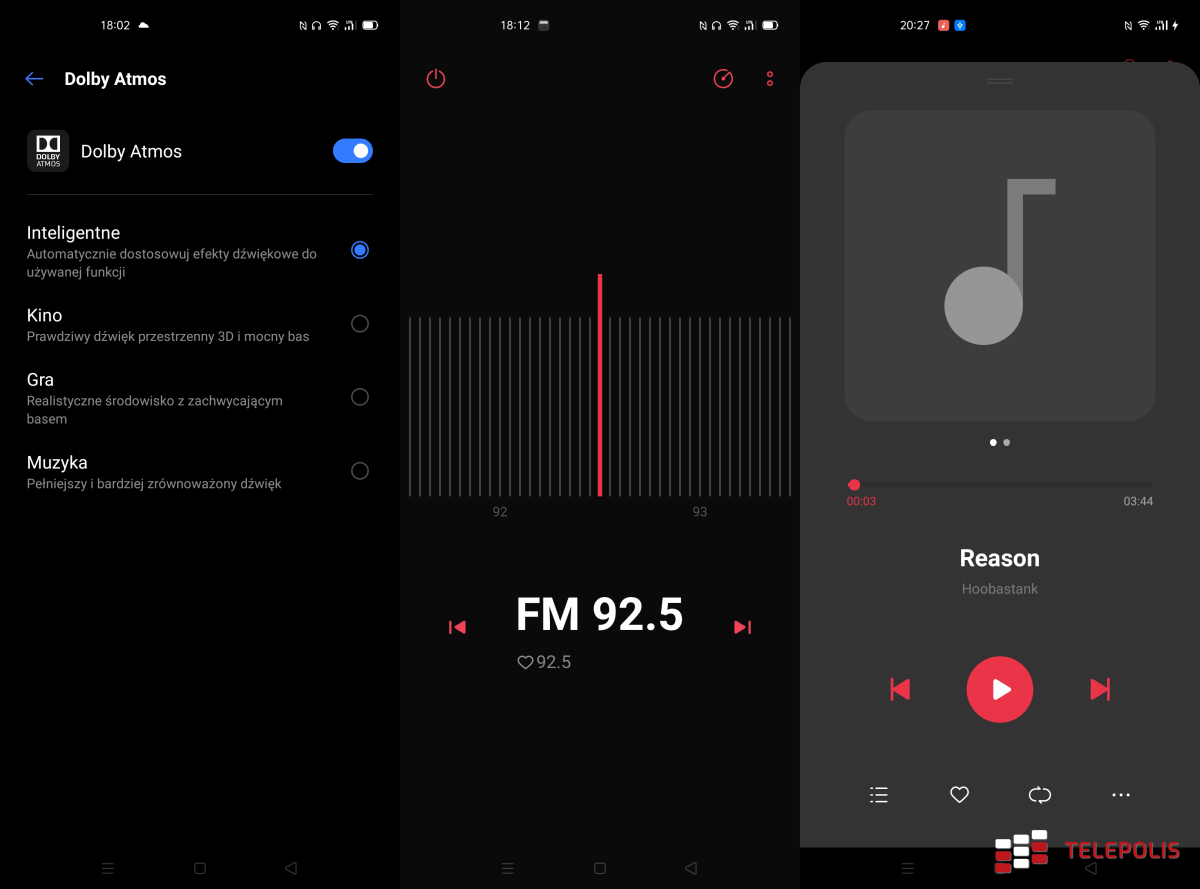Seek to the next FM station
The image size is (1200, 889).
[742, 627]
